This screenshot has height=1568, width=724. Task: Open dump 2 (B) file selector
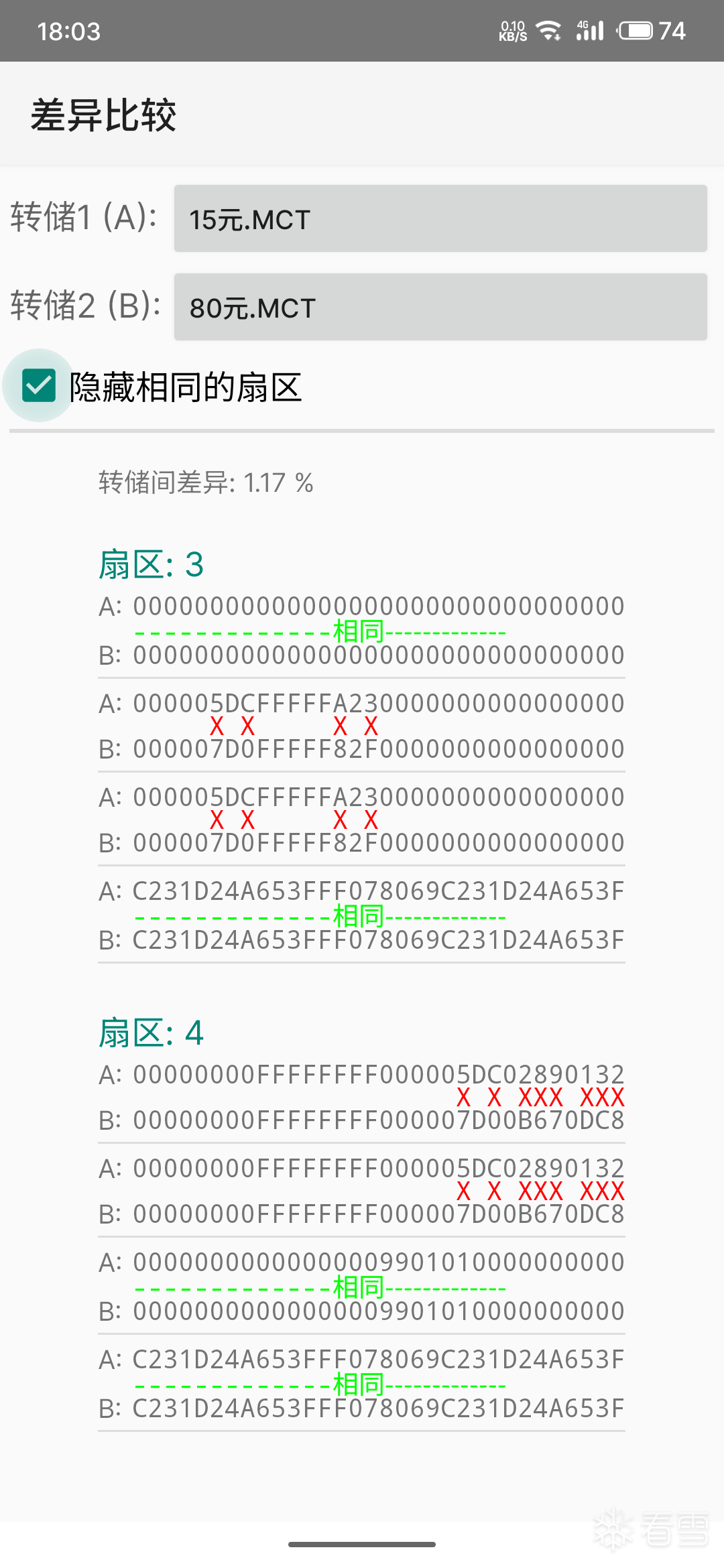(440, 308)
